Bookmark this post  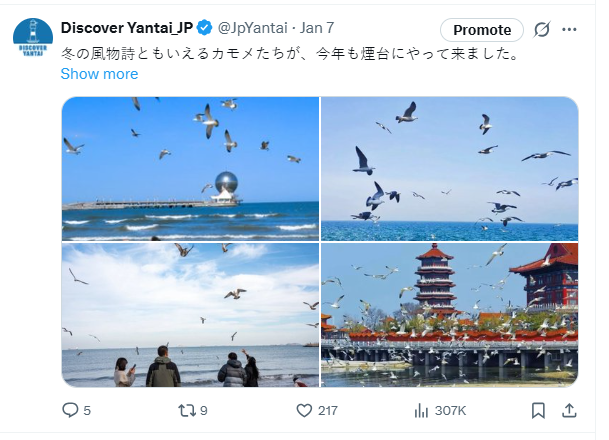click(538, 410)
